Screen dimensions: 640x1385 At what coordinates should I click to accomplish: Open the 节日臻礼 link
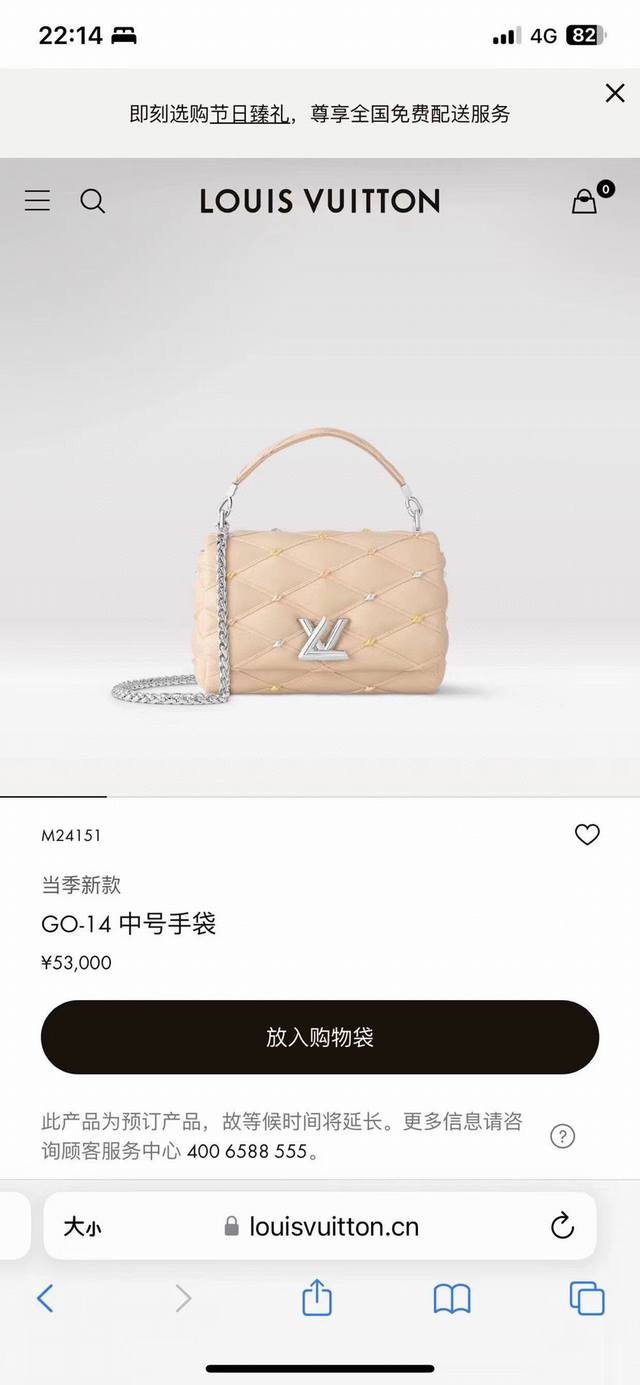[x=250, y=114]
